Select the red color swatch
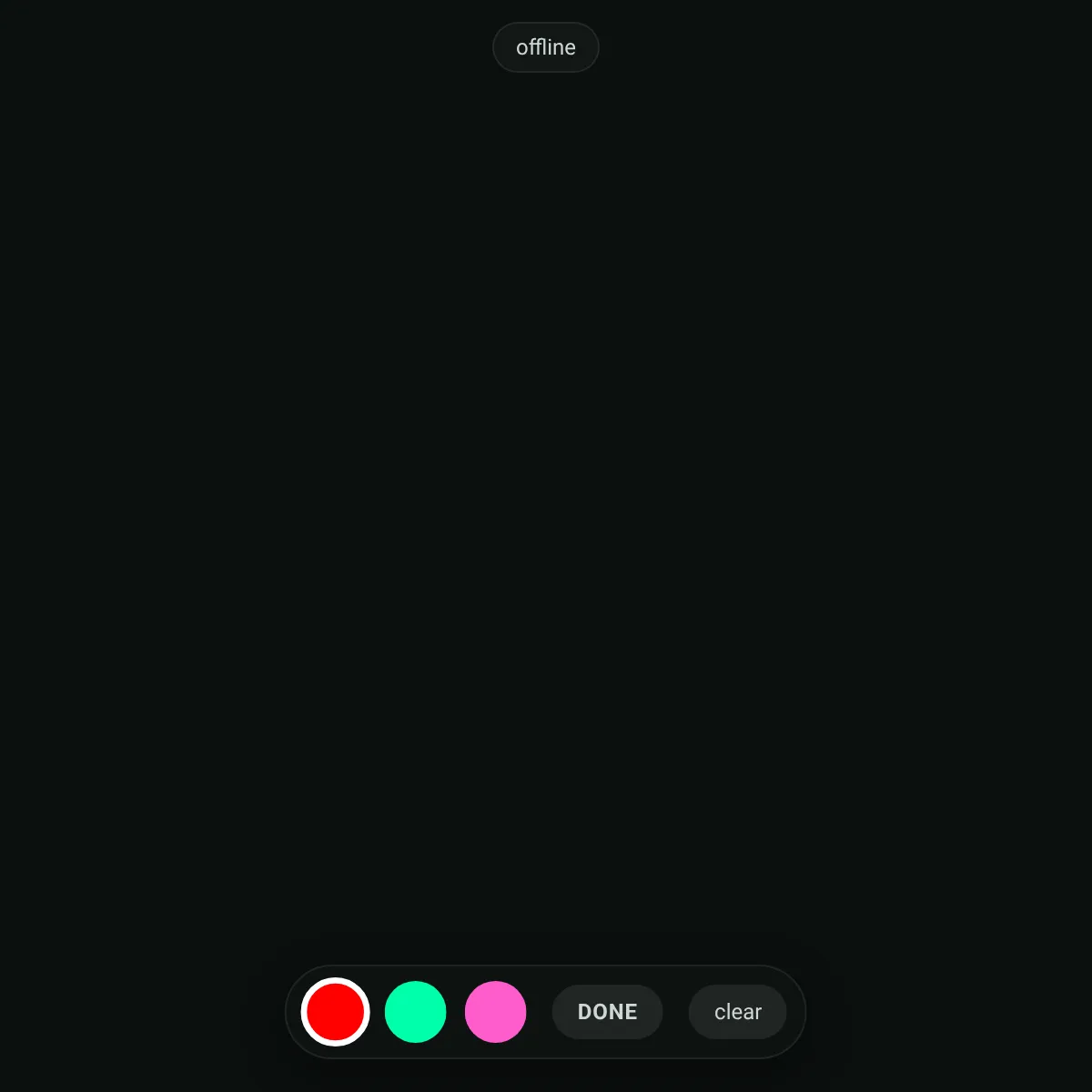This screenshot has width=1092, height=1092. point(335,1012)
